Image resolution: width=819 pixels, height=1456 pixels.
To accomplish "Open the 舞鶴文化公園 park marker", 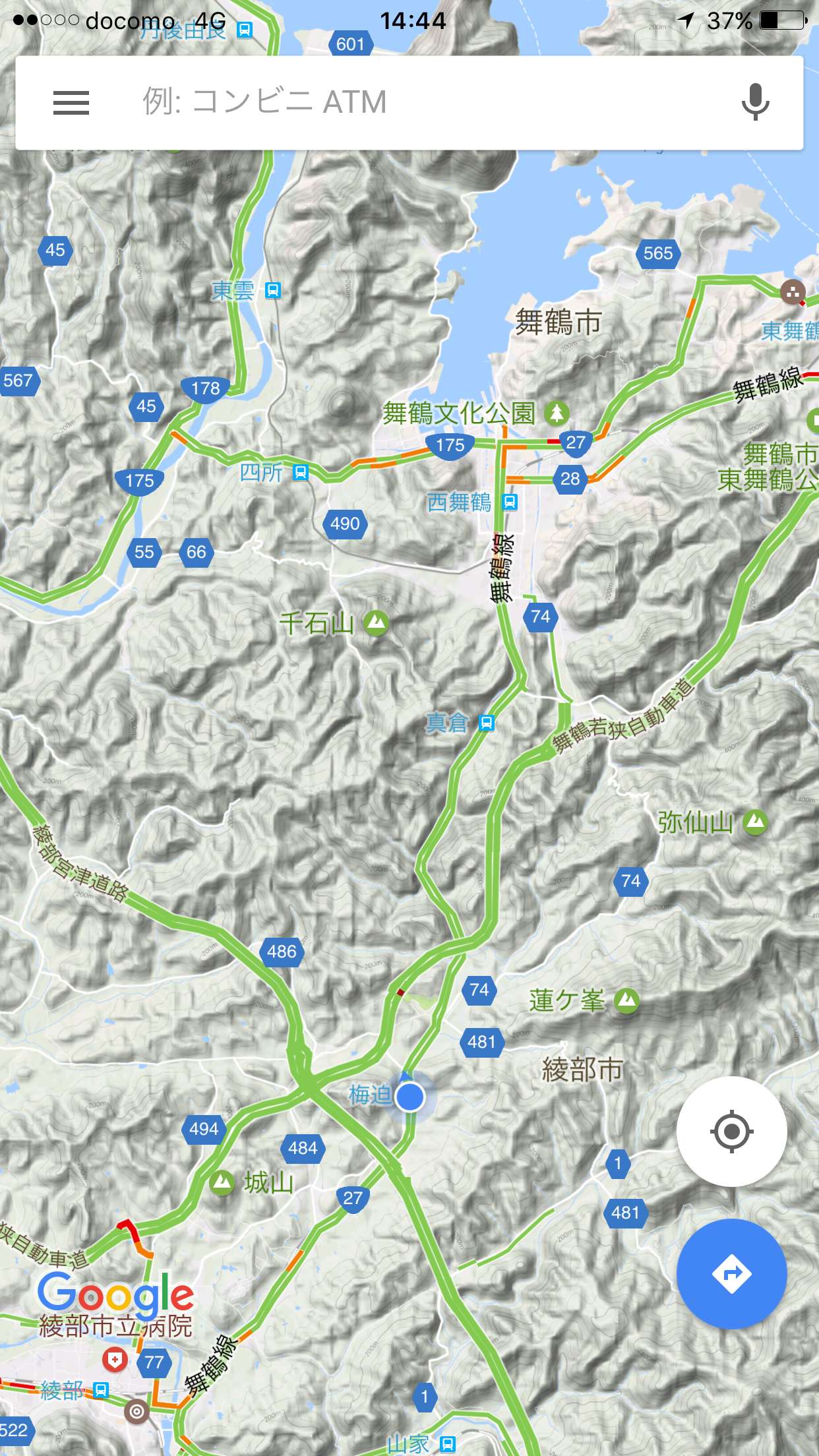I will click(x=557, y=413).
